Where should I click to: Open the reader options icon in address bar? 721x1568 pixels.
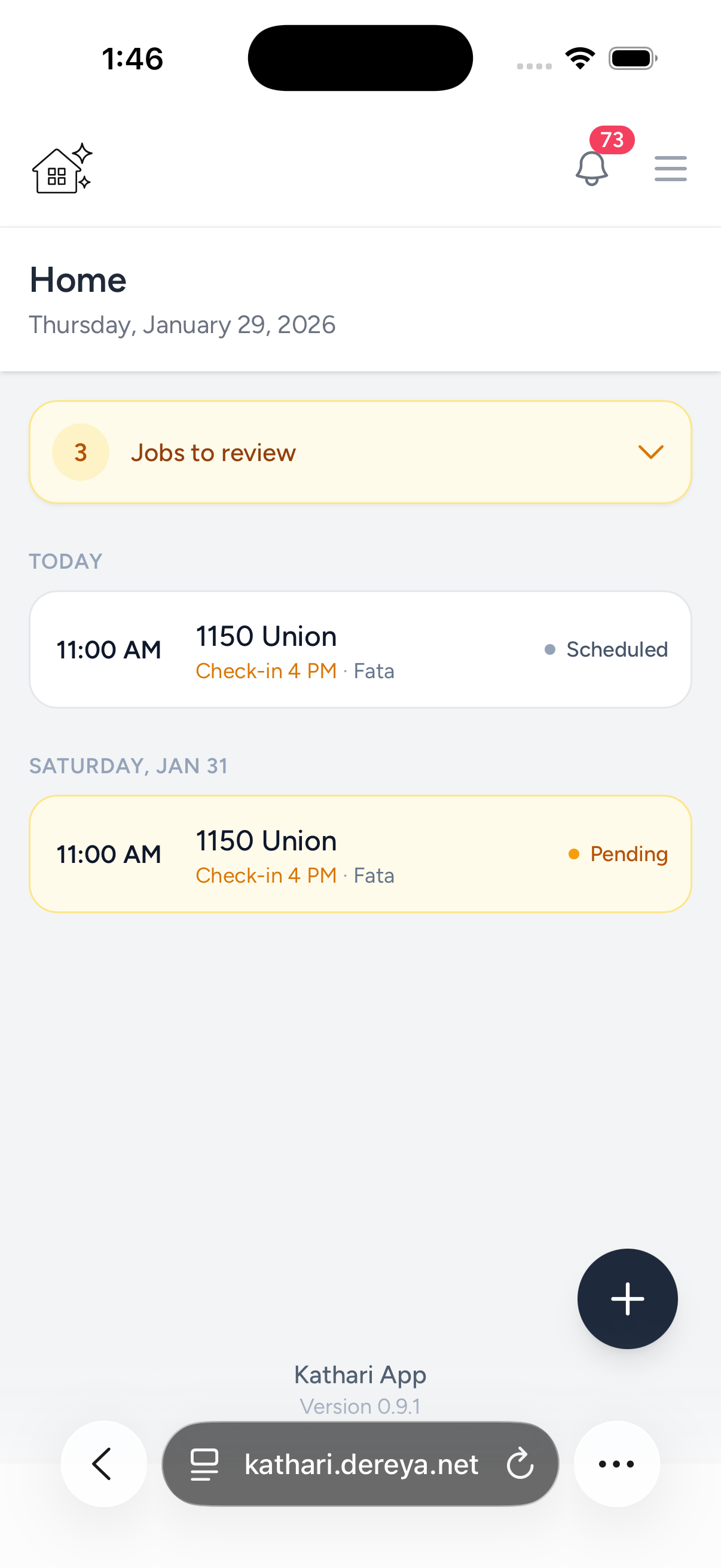206,1465
